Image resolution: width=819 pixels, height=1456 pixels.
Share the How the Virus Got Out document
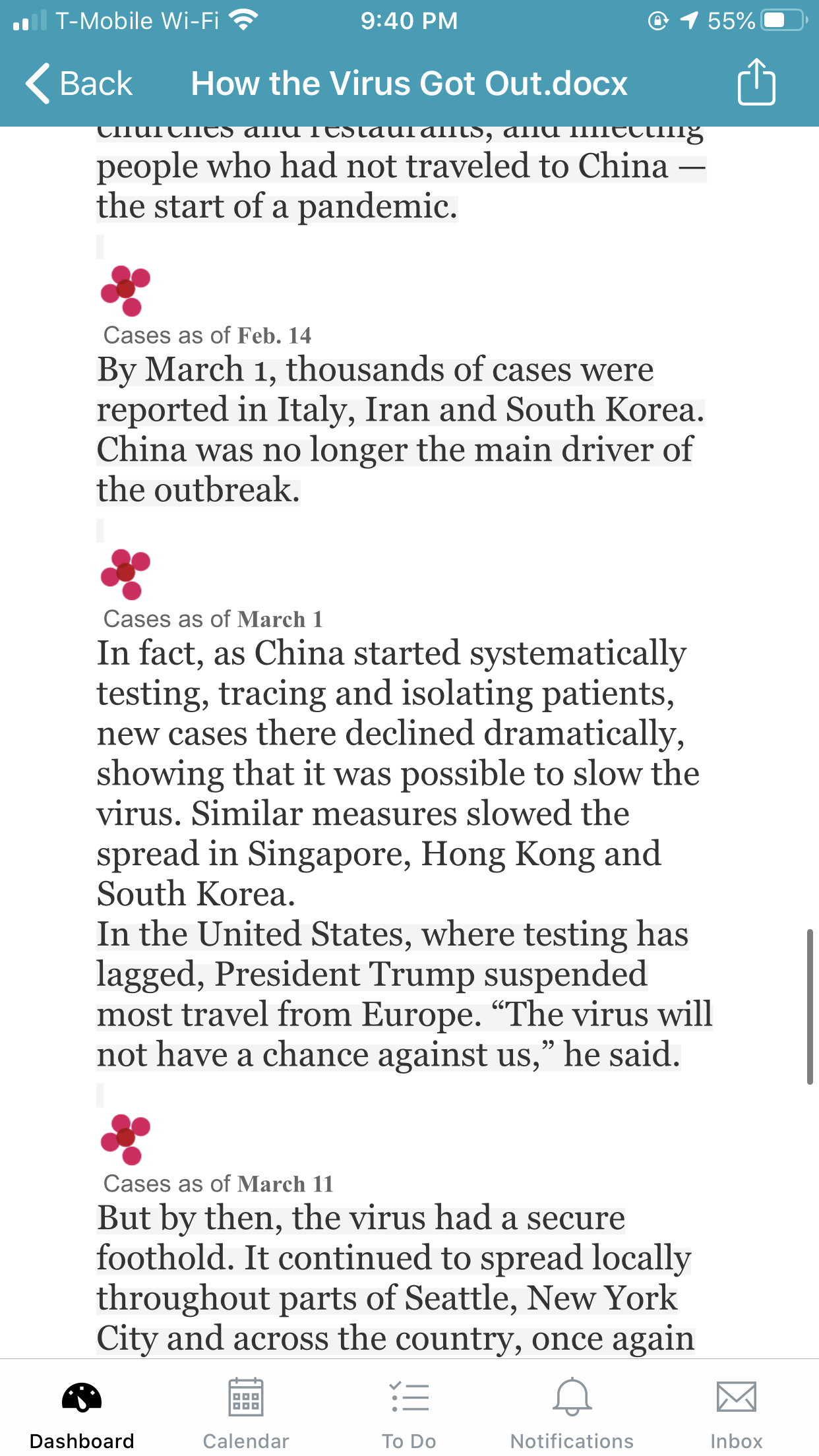(756, 82)
